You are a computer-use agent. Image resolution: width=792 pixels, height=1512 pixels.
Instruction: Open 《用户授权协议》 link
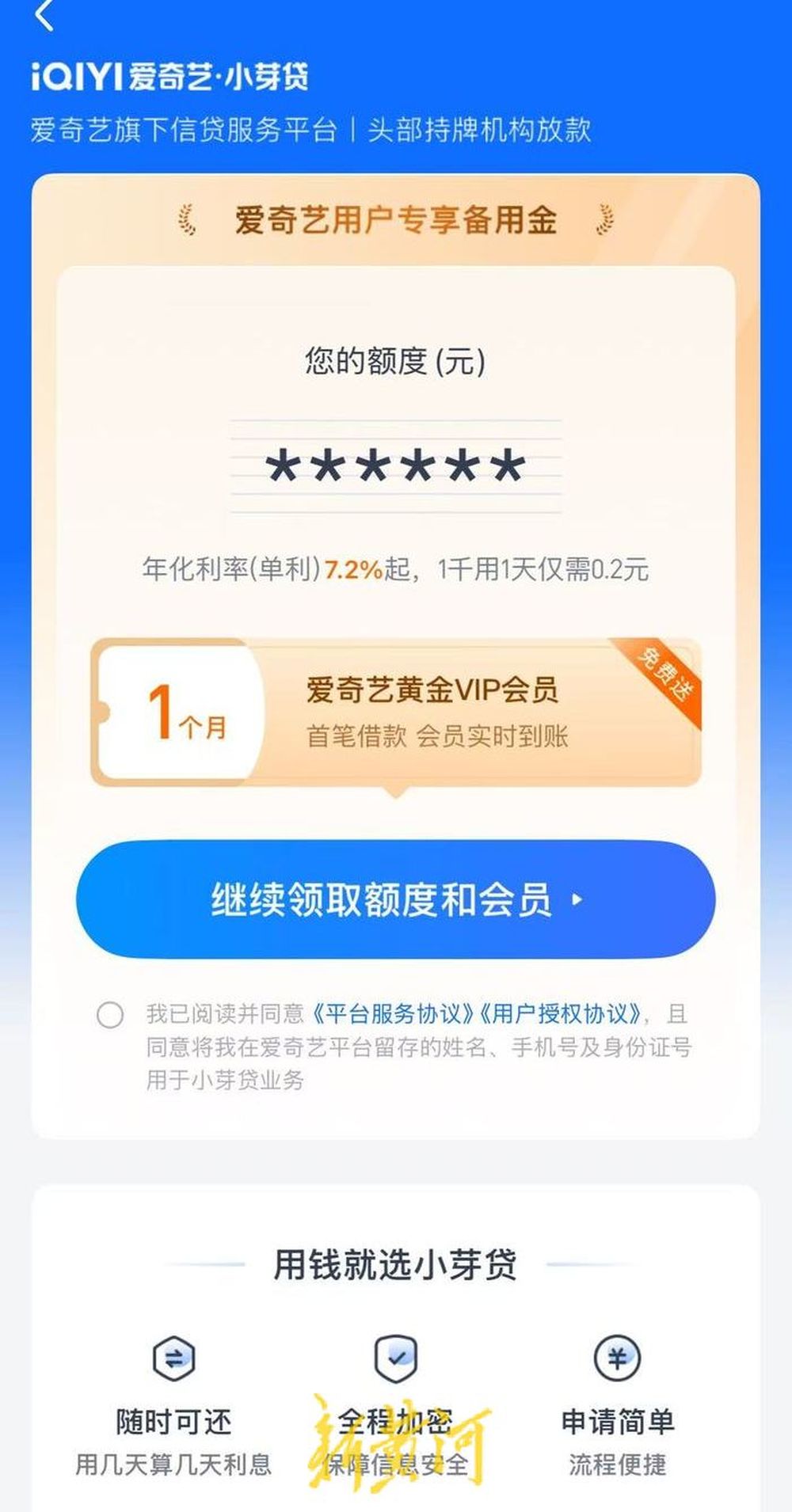563,1014
